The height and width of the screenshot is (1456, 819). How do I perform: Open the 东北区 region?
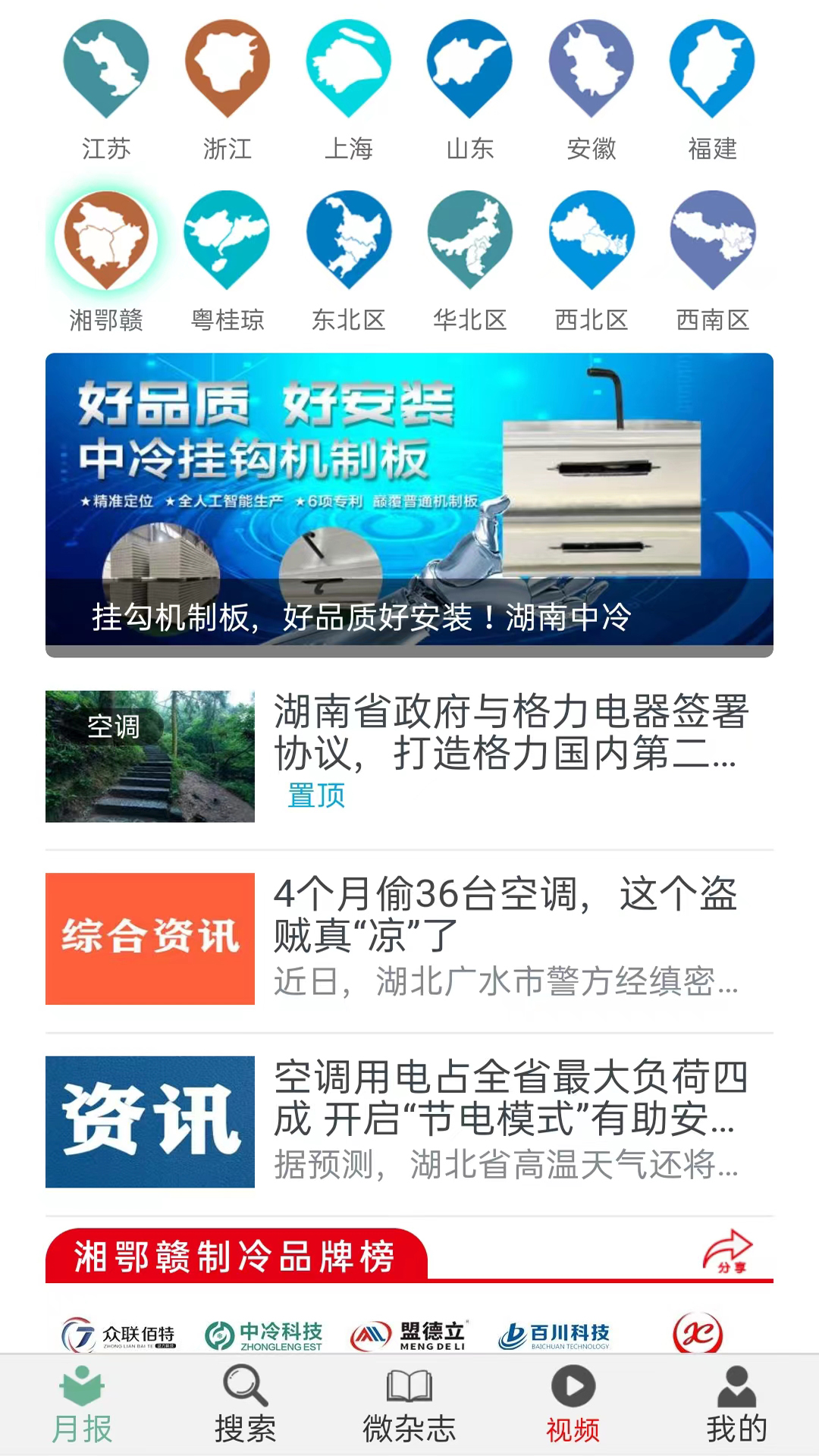click(349, 259)
